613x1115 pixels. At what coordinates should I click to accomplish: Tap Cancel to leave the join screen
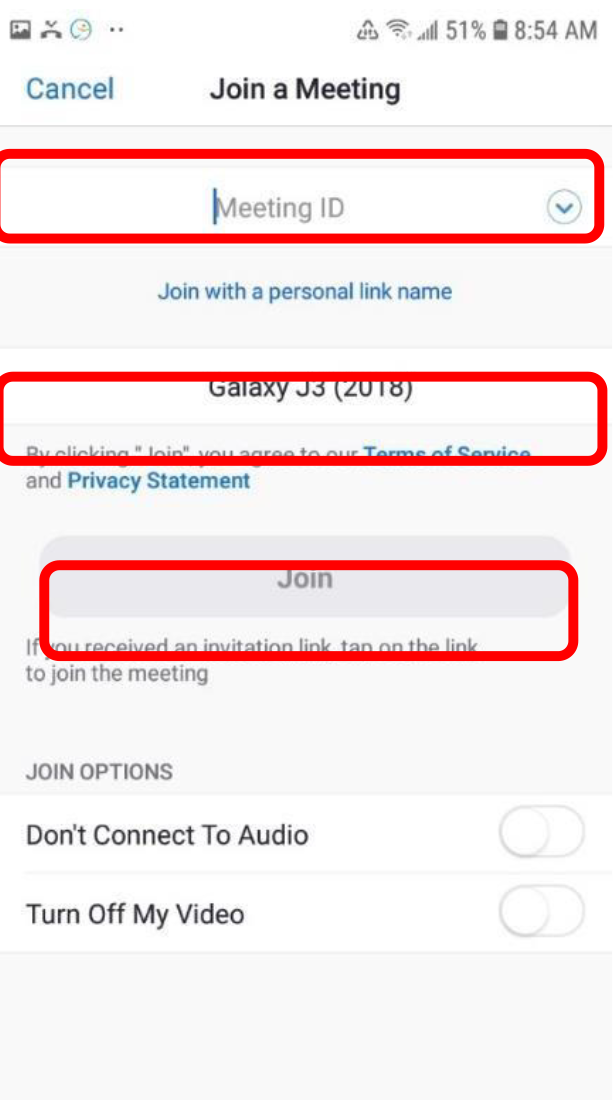tap(69, 89)
